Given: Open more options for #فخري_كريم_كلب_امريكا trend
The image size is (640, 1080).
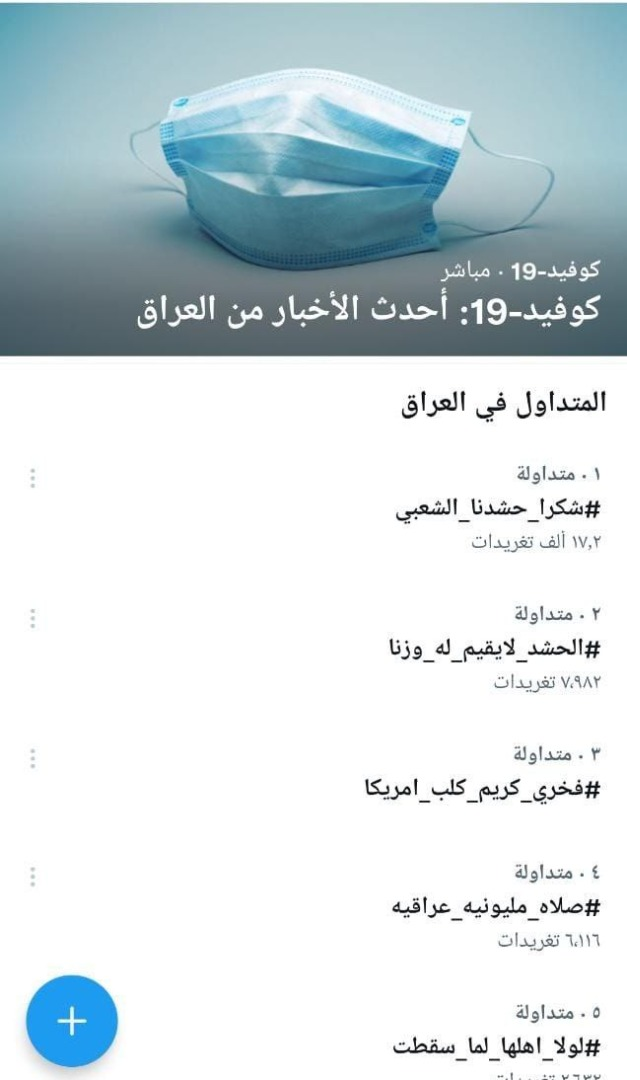Looking at the screenshot, I should click(32, 758).
